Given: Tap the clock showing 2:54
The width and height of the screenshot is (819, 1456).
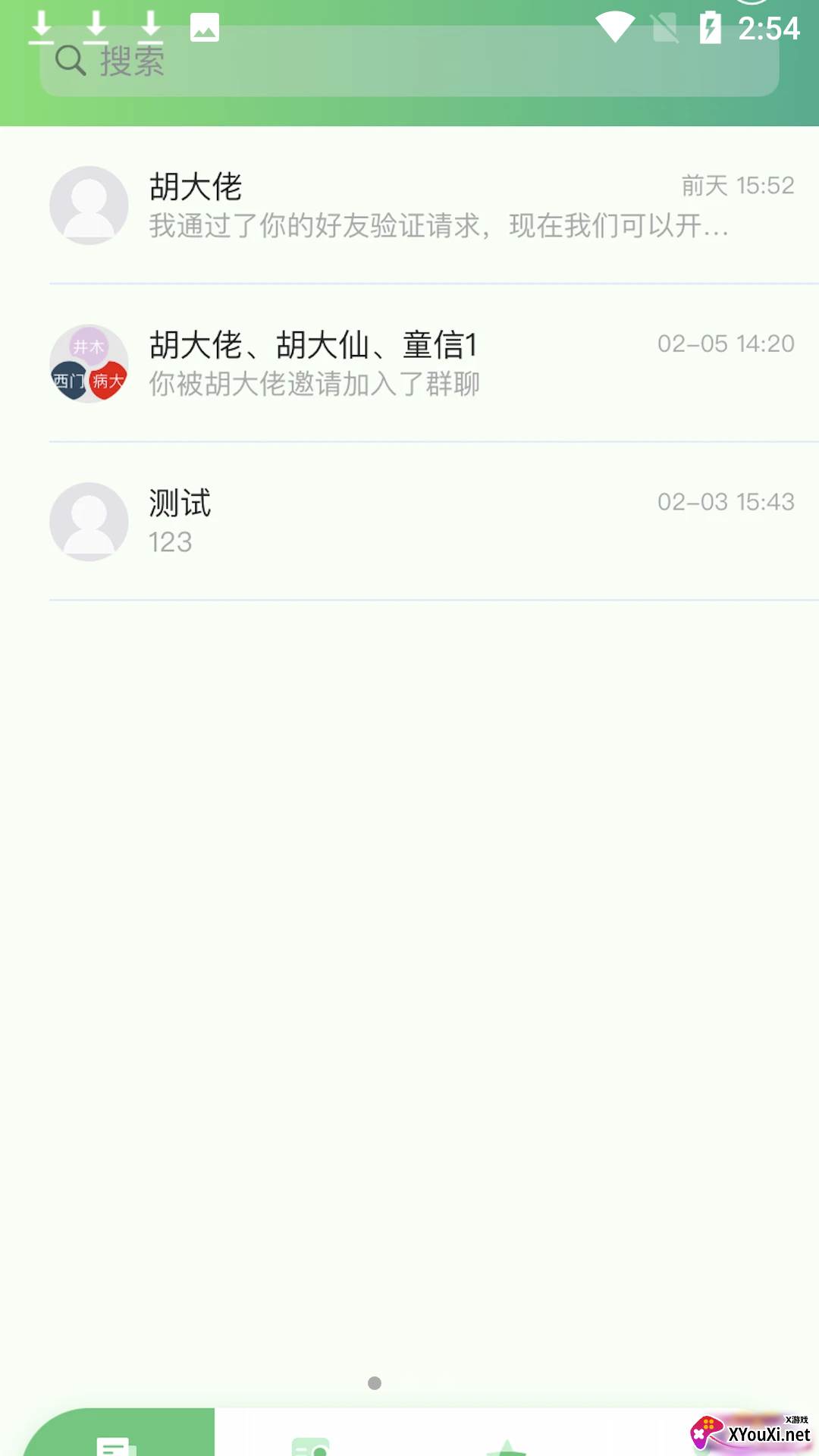Looking at the screenshot, I should tap(767, 28).
